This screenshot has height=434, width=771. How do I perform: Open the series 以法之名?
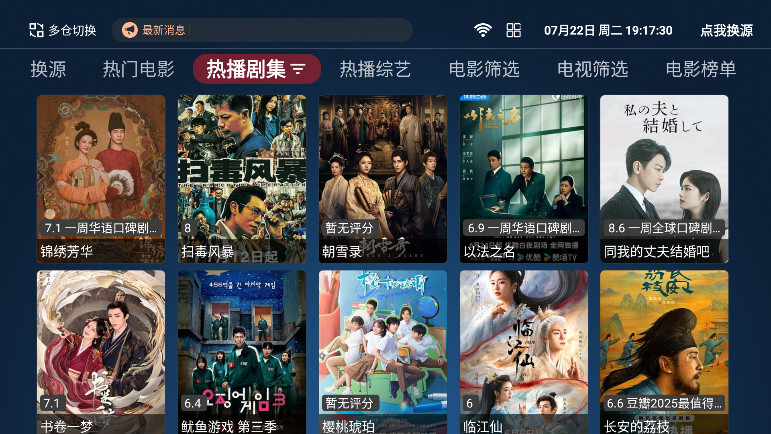coord(524,178)
